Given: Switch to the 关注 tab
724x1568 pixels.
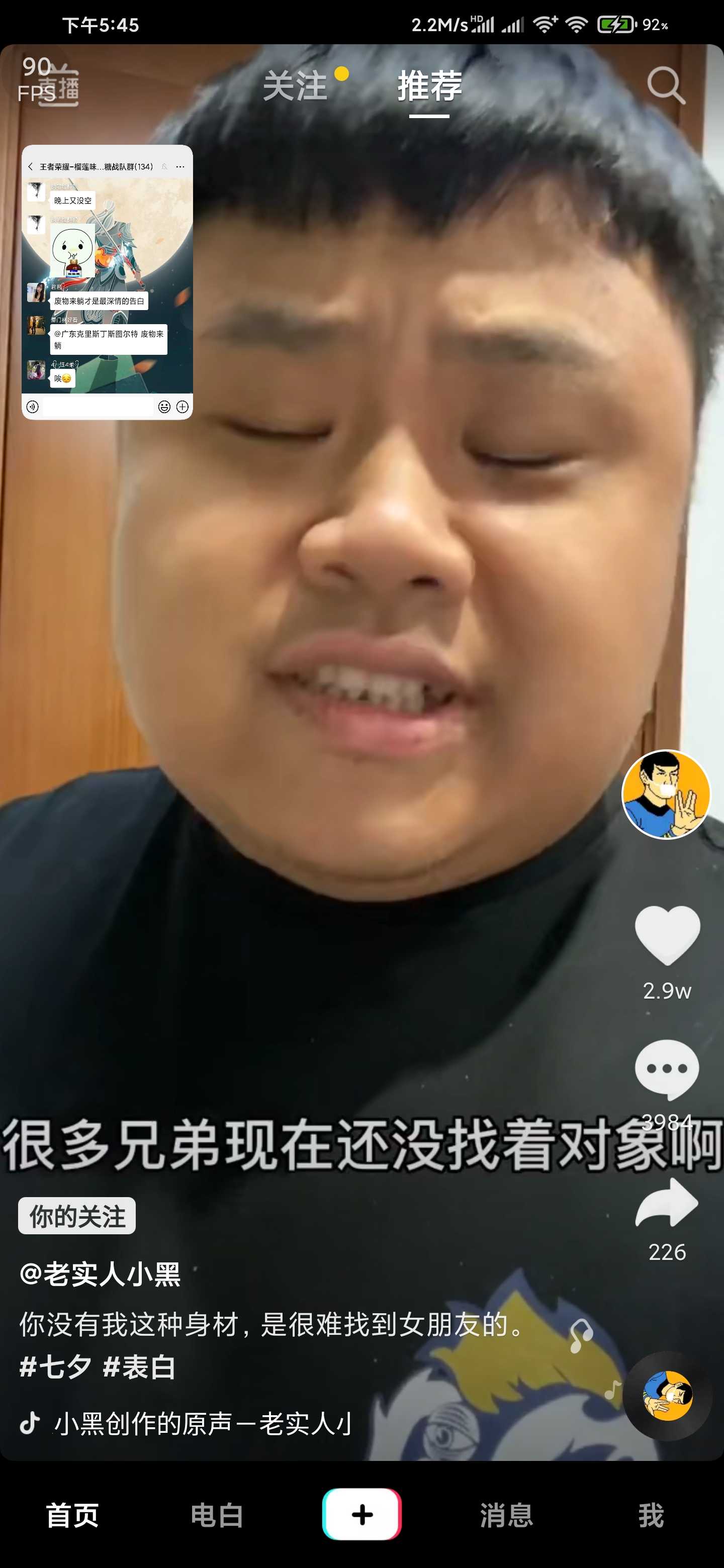Looking at the screenshot, I should coord(295,86).
